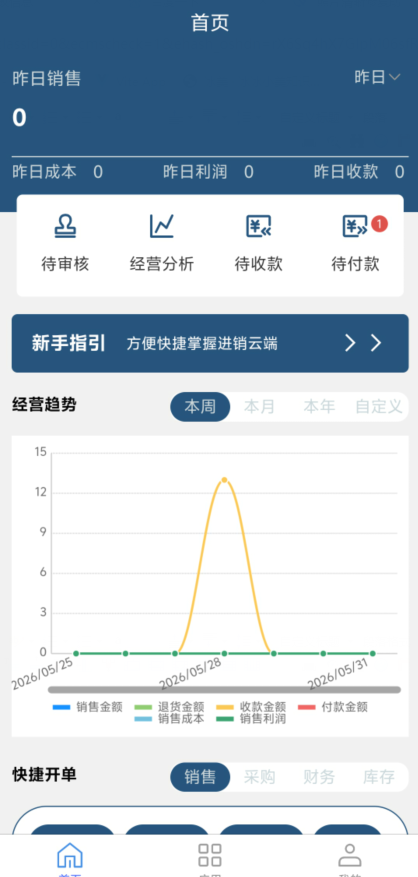The width and height of the screenshot is (418, 877).
Task: Toggle 销售利润 series in chart legend
Action: [251, 719]
